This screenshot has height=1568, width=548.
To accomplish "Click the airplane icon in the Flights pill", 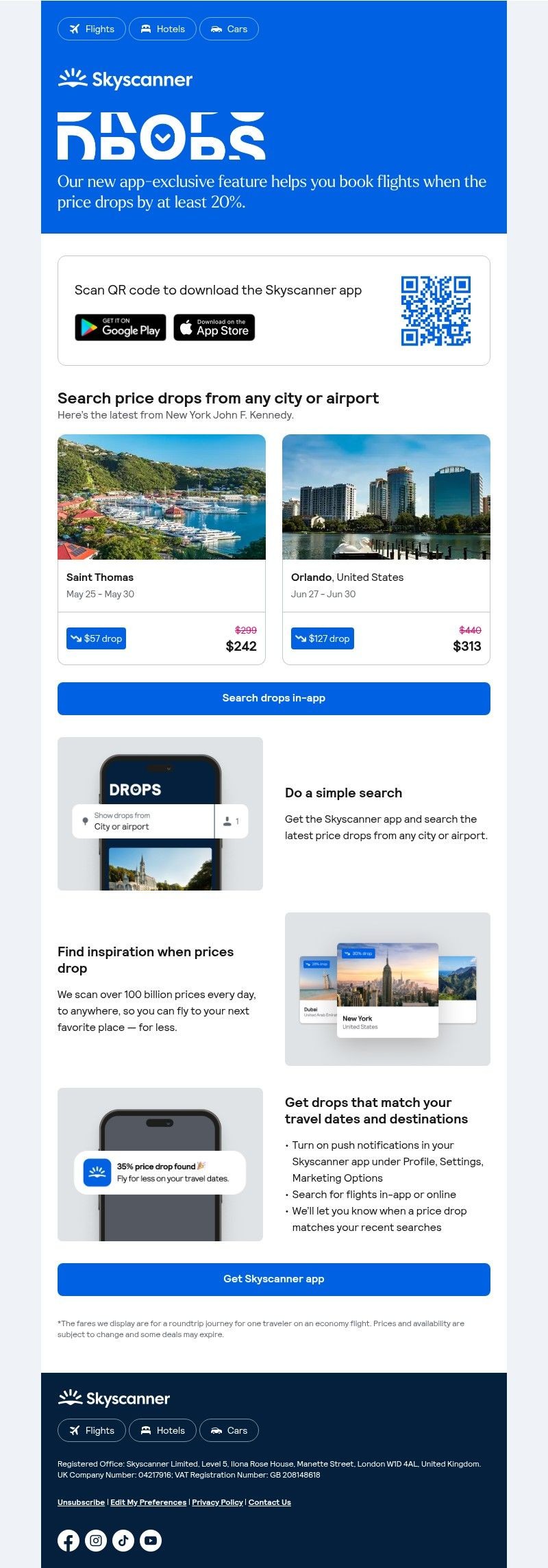I will pos(74,29).
